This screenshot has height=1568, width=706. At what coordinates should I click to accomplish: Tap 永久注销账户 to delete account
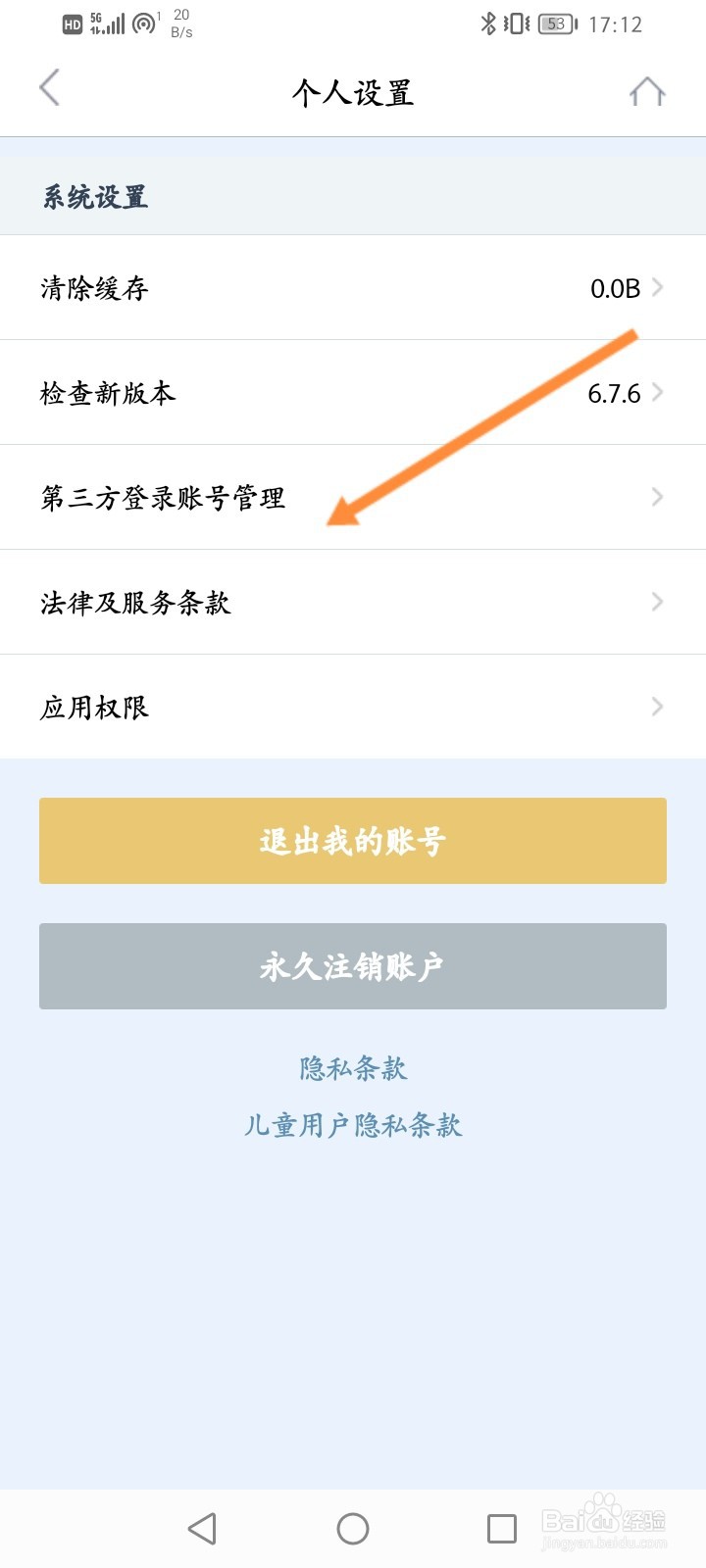coord(353,965)
